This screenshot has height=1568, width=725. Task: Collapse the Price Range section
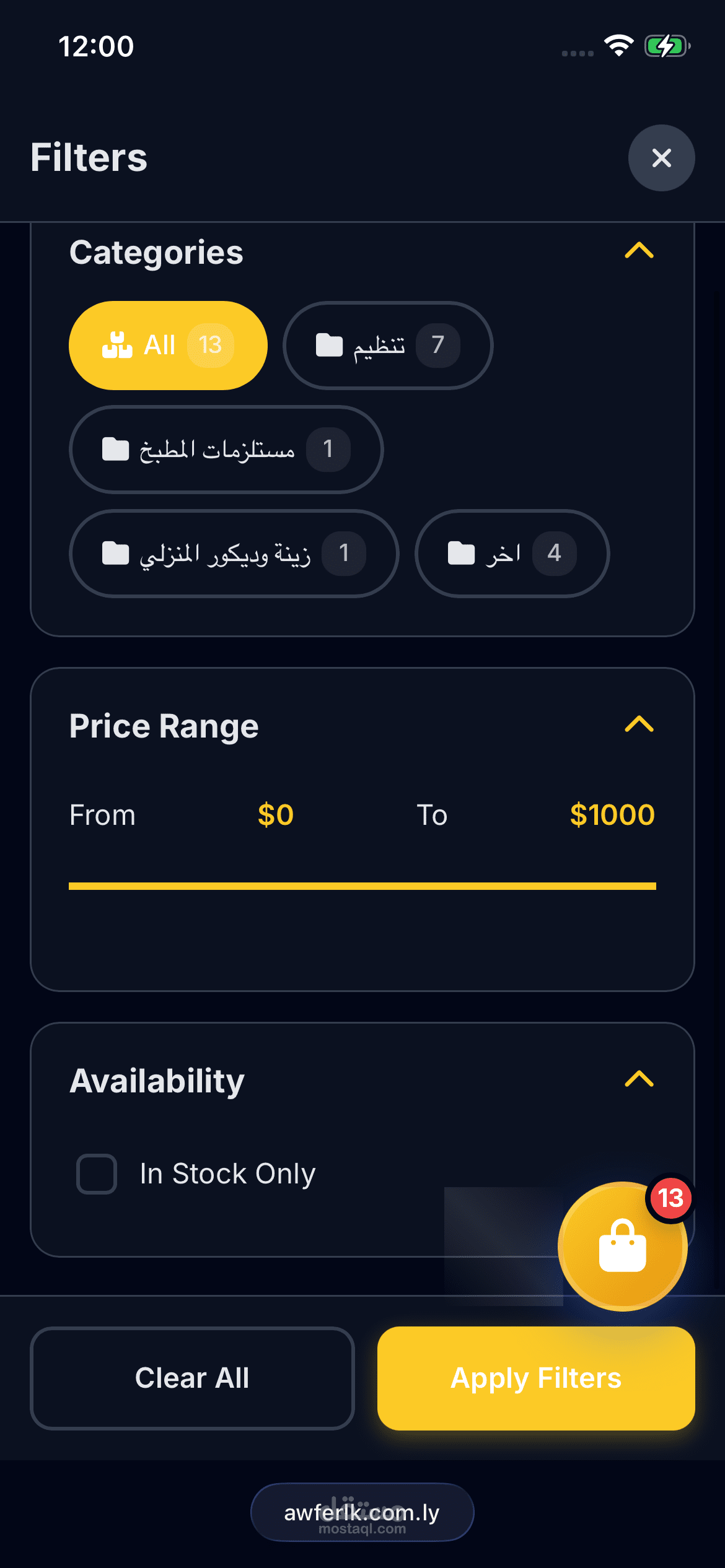click(639, 725)
